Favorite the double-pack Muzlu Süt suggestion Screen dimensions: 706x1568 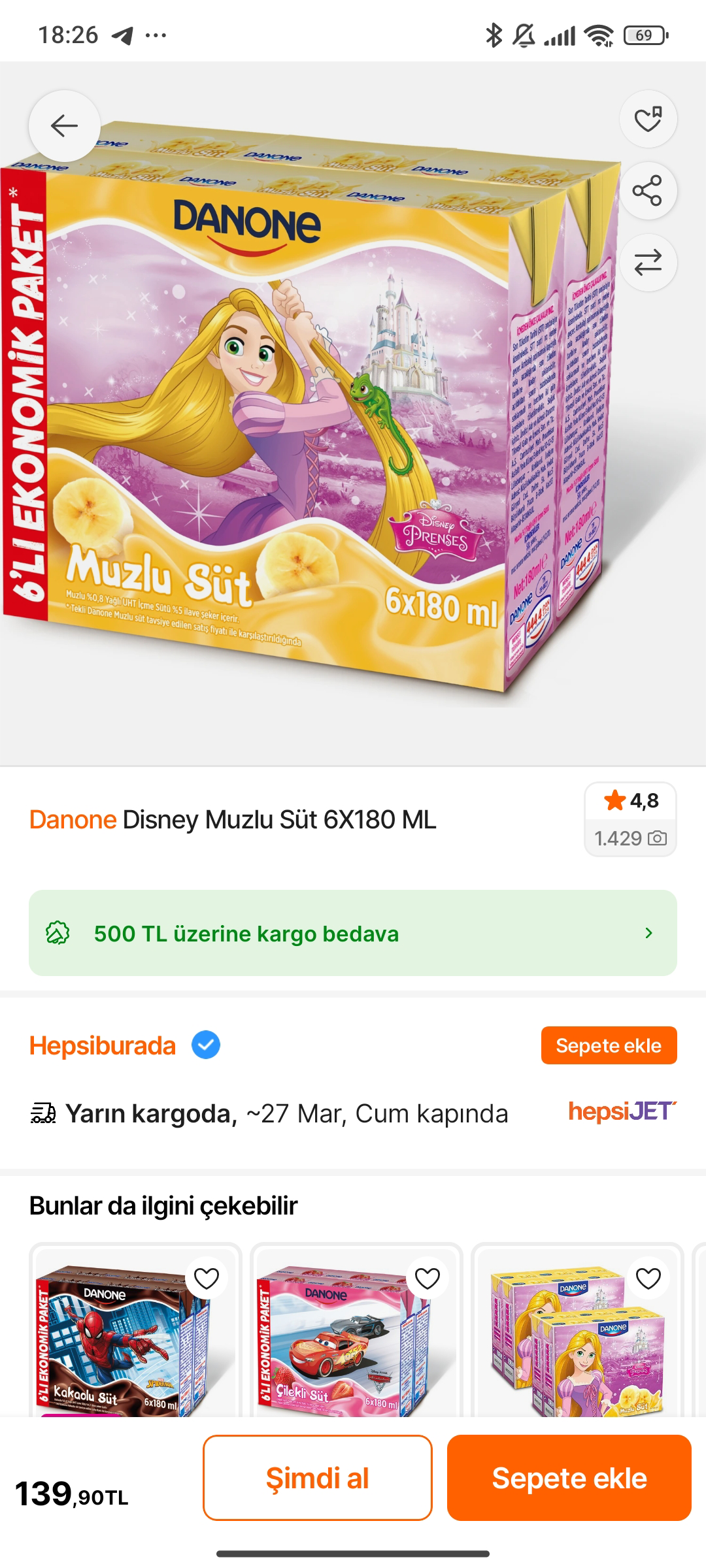tap(648, 1279)
